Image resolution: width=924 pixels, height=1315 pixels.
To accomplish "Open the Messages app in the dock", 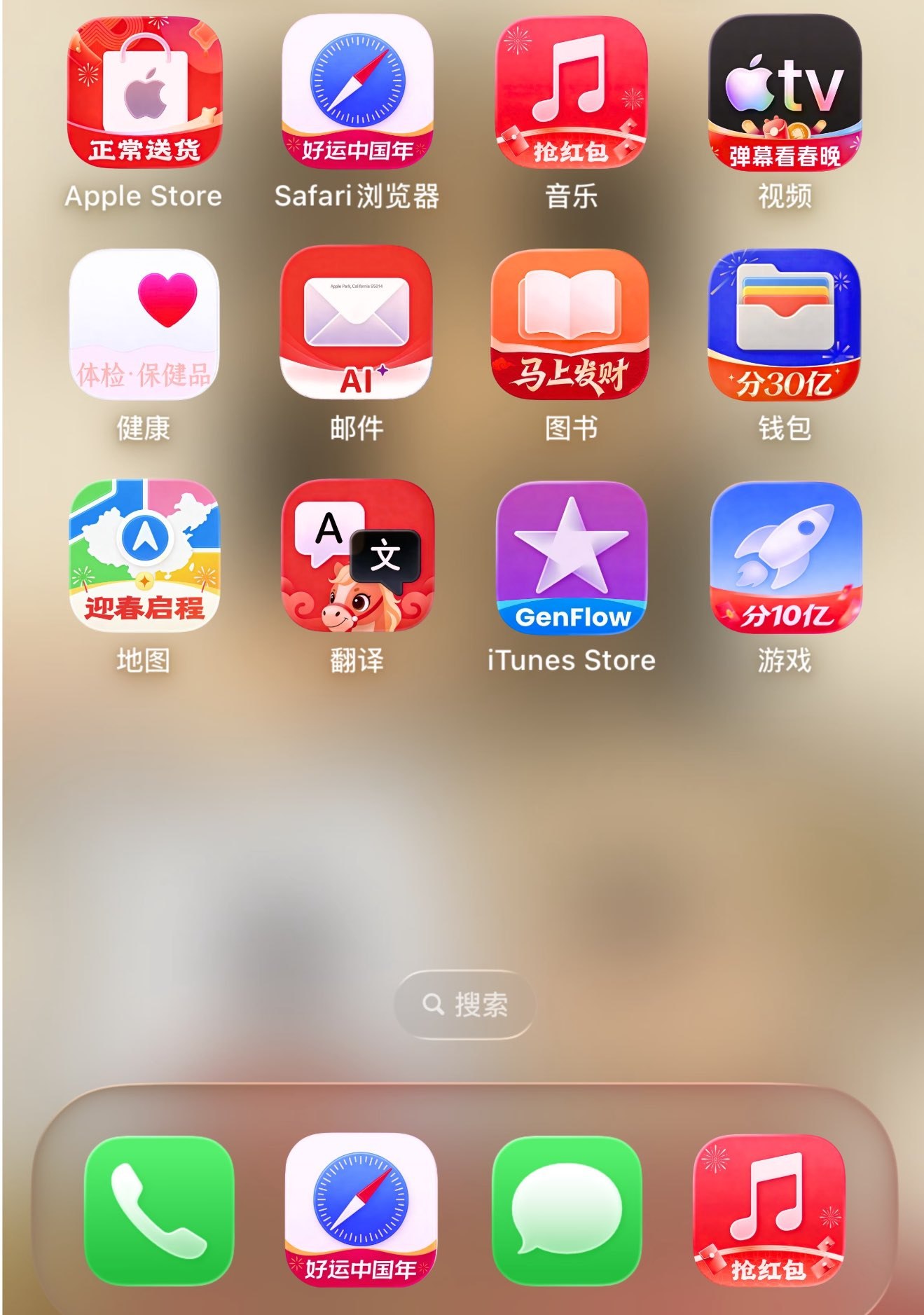I will tap(566, 1210).
